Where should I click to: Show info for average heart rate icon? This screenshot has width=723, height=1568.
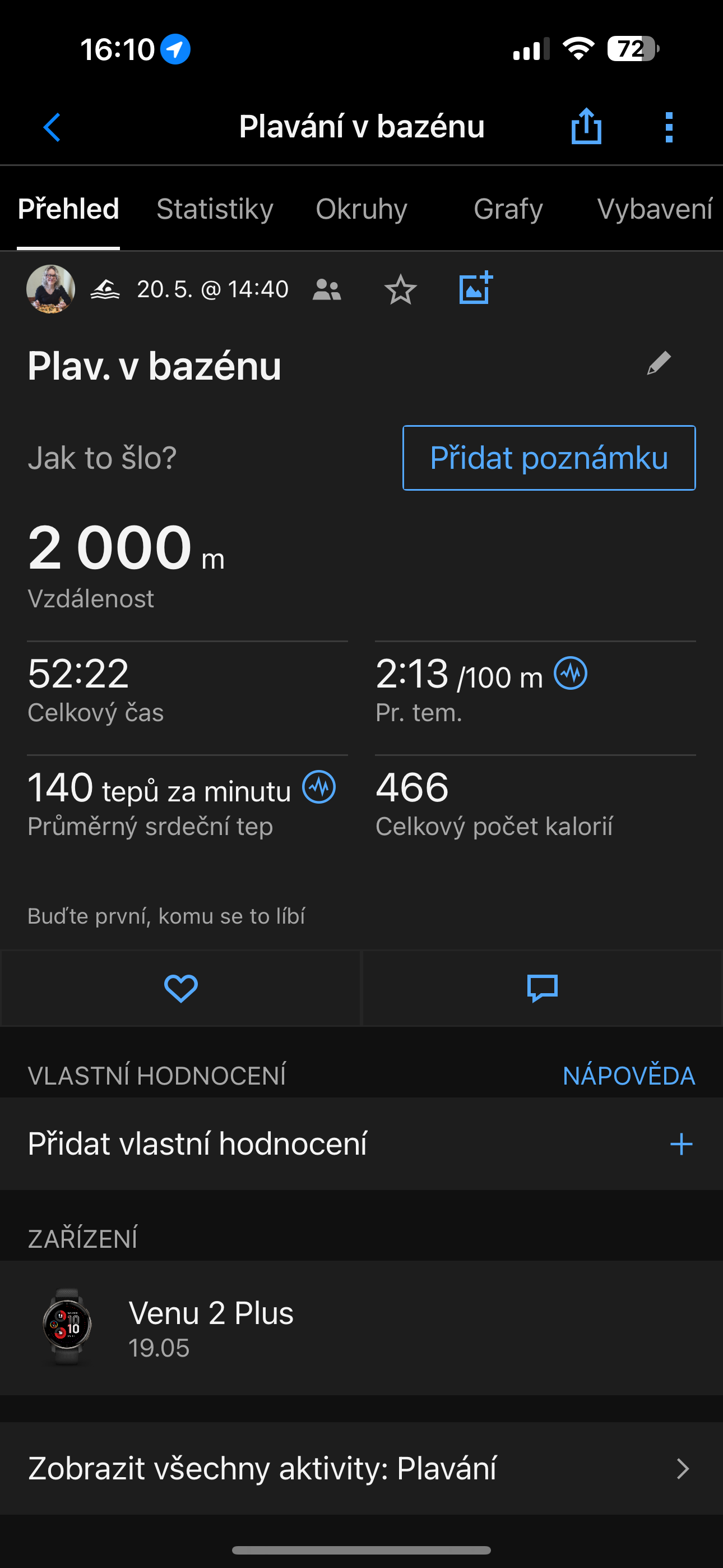tap(319, 787)
